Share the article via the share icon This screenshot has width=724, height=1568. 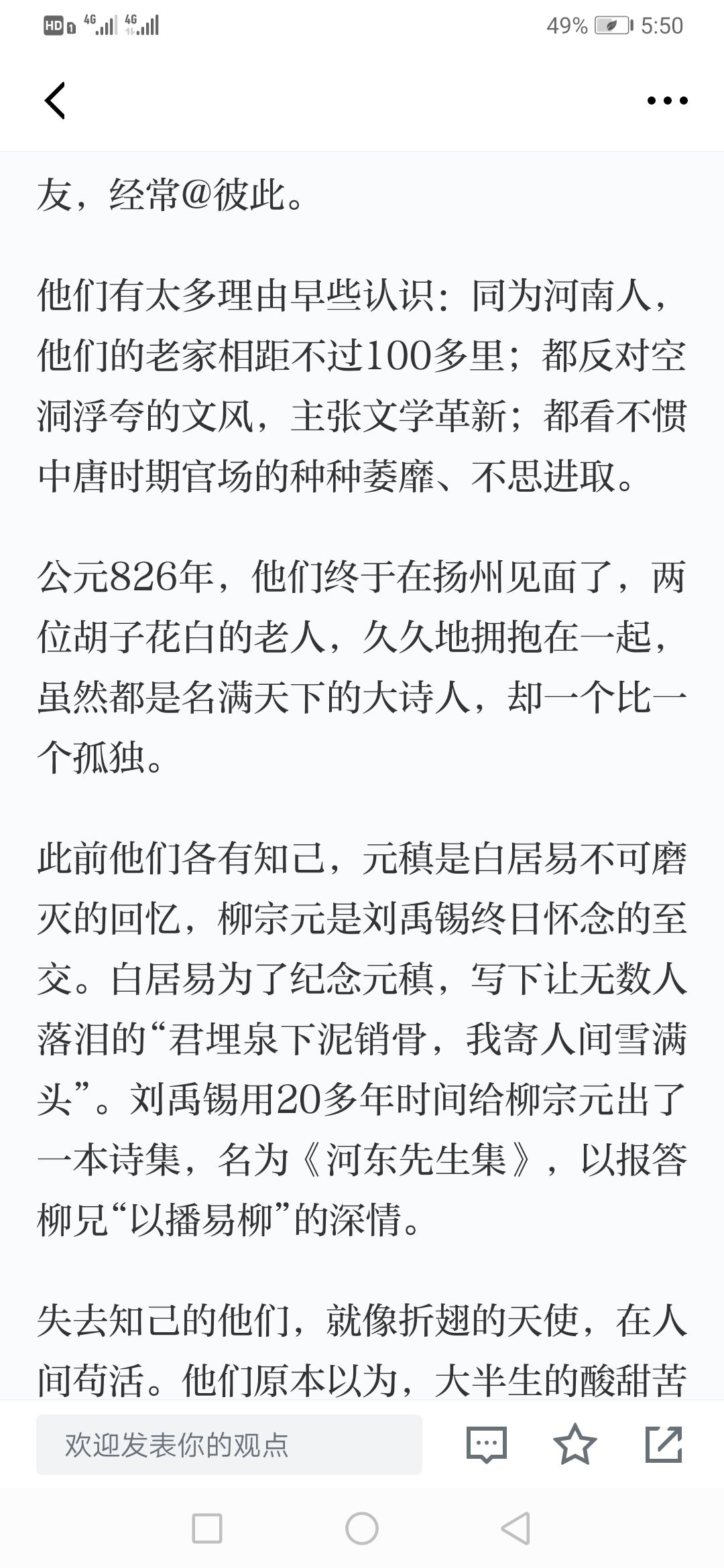click(664, 1444)
